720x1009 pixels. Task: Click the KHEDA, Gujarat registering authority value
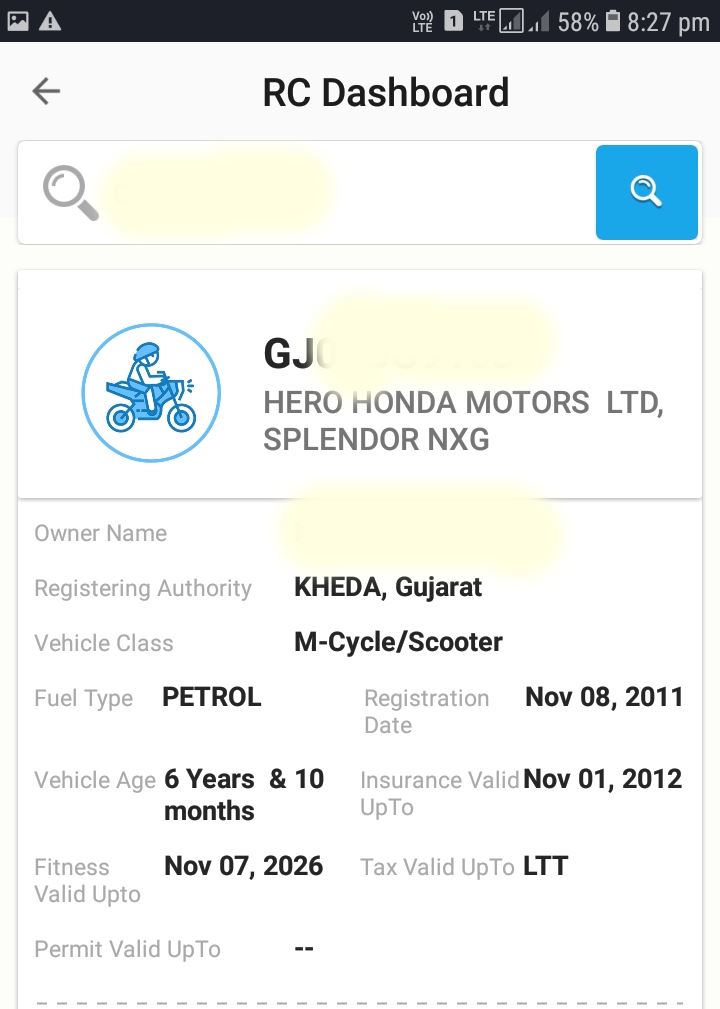coord(388,588)
